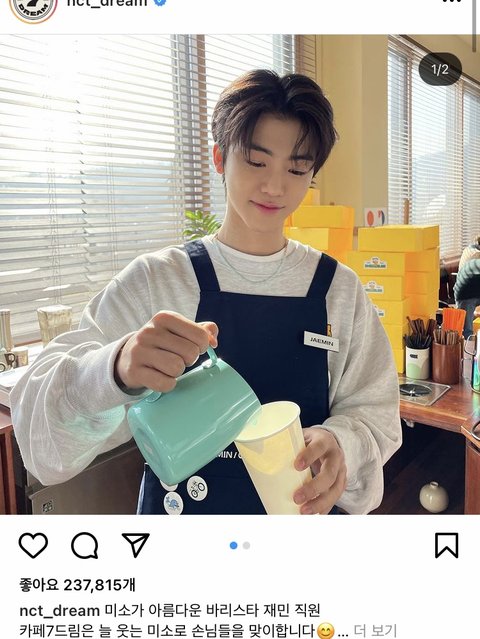Like the nct_dream post
The image size is (480, 639).
pyautogui.click(x=33, y=545)
